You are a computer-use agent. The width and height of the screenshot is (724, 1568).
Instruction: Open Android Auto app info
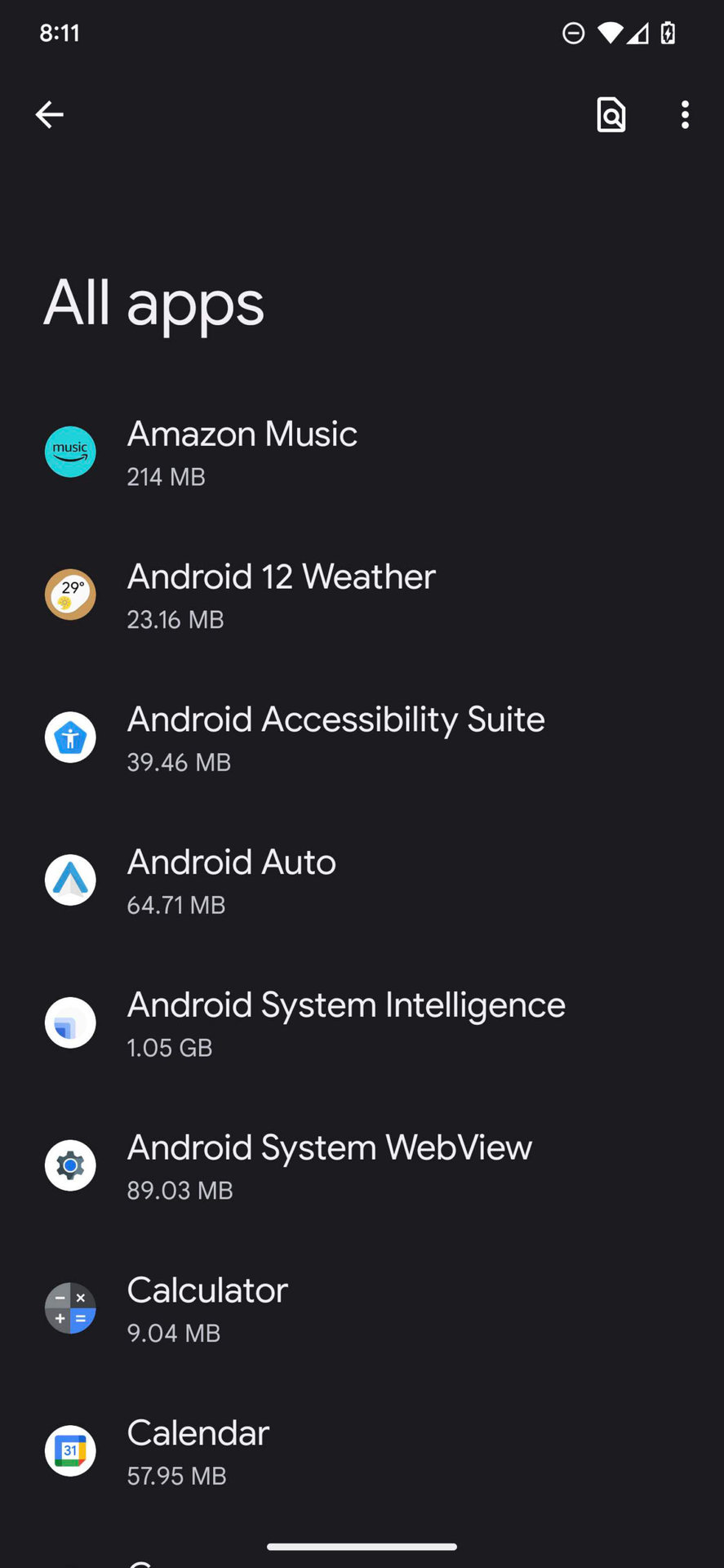click(232, 880)
